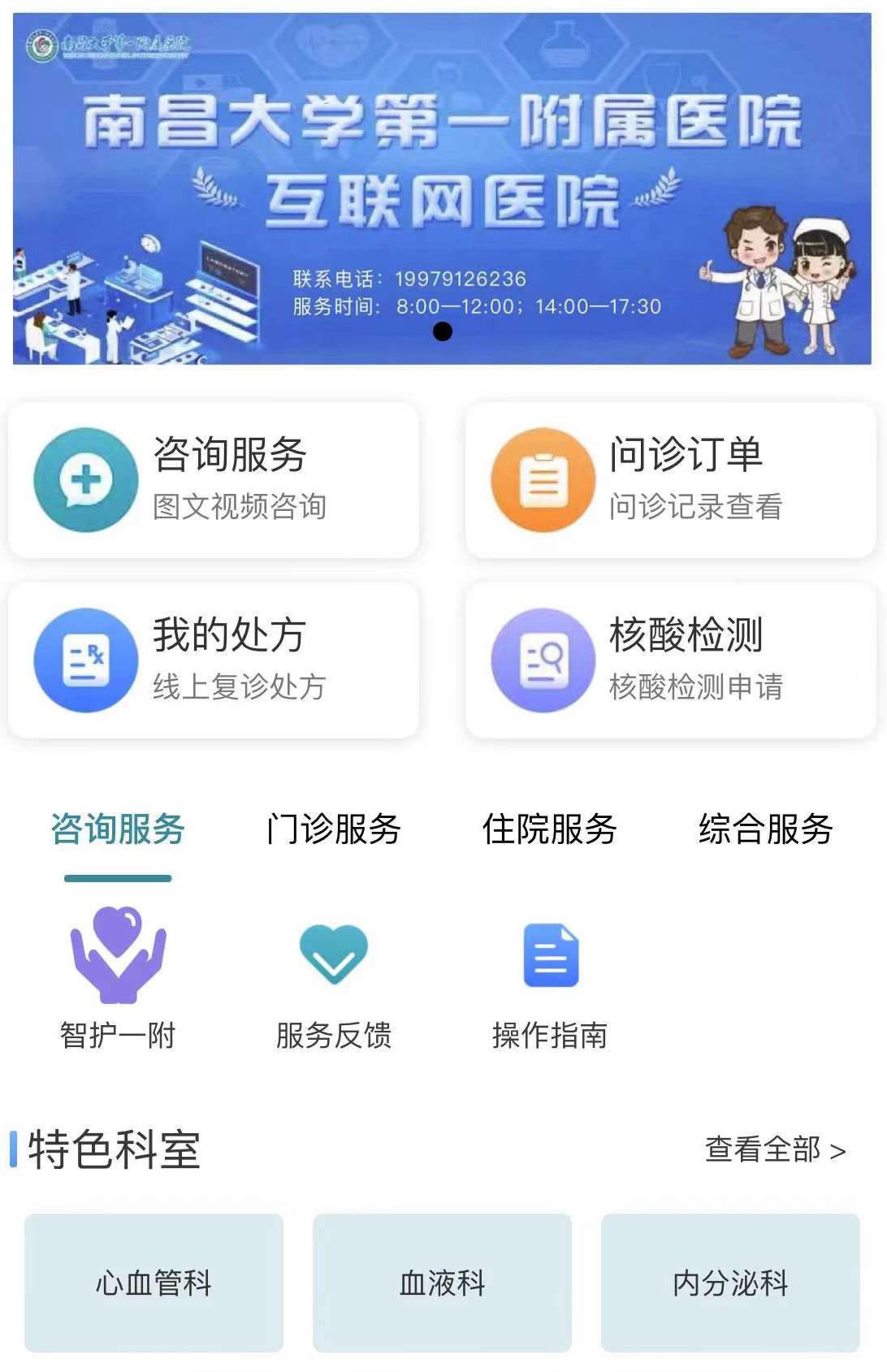Screen dimensions: 887x1372
Task: Select the 咨询服务 tab
Action: [119, 828]
